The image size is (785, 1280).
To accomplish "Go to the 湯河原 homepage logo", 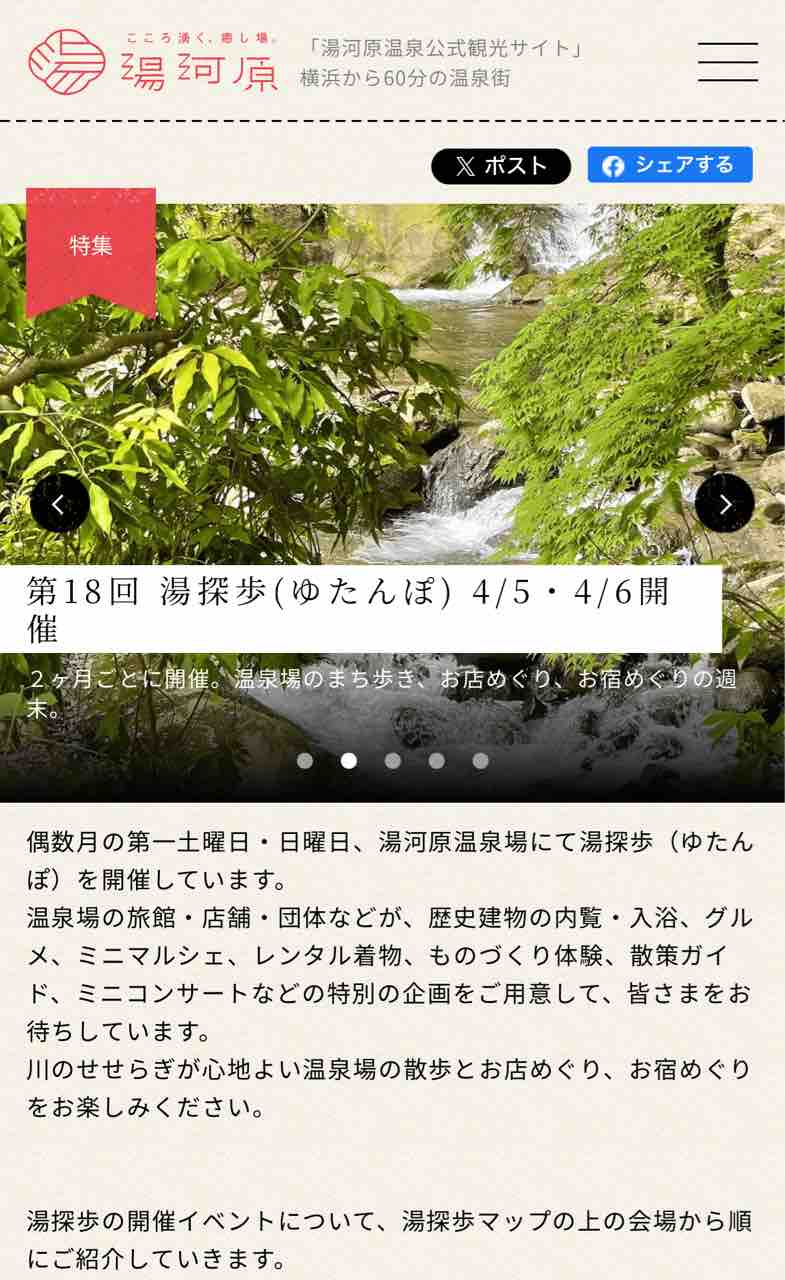I will (x=153, y=61).
